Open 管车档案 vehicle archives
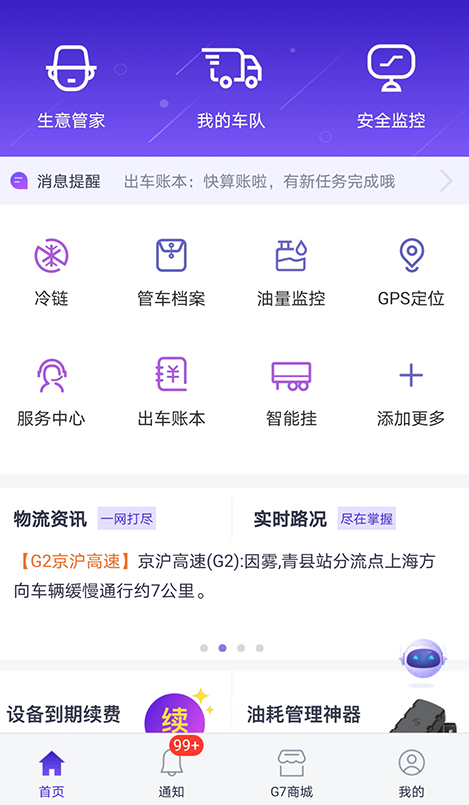This screenshot has width=469, height=805. pos(171,272)
